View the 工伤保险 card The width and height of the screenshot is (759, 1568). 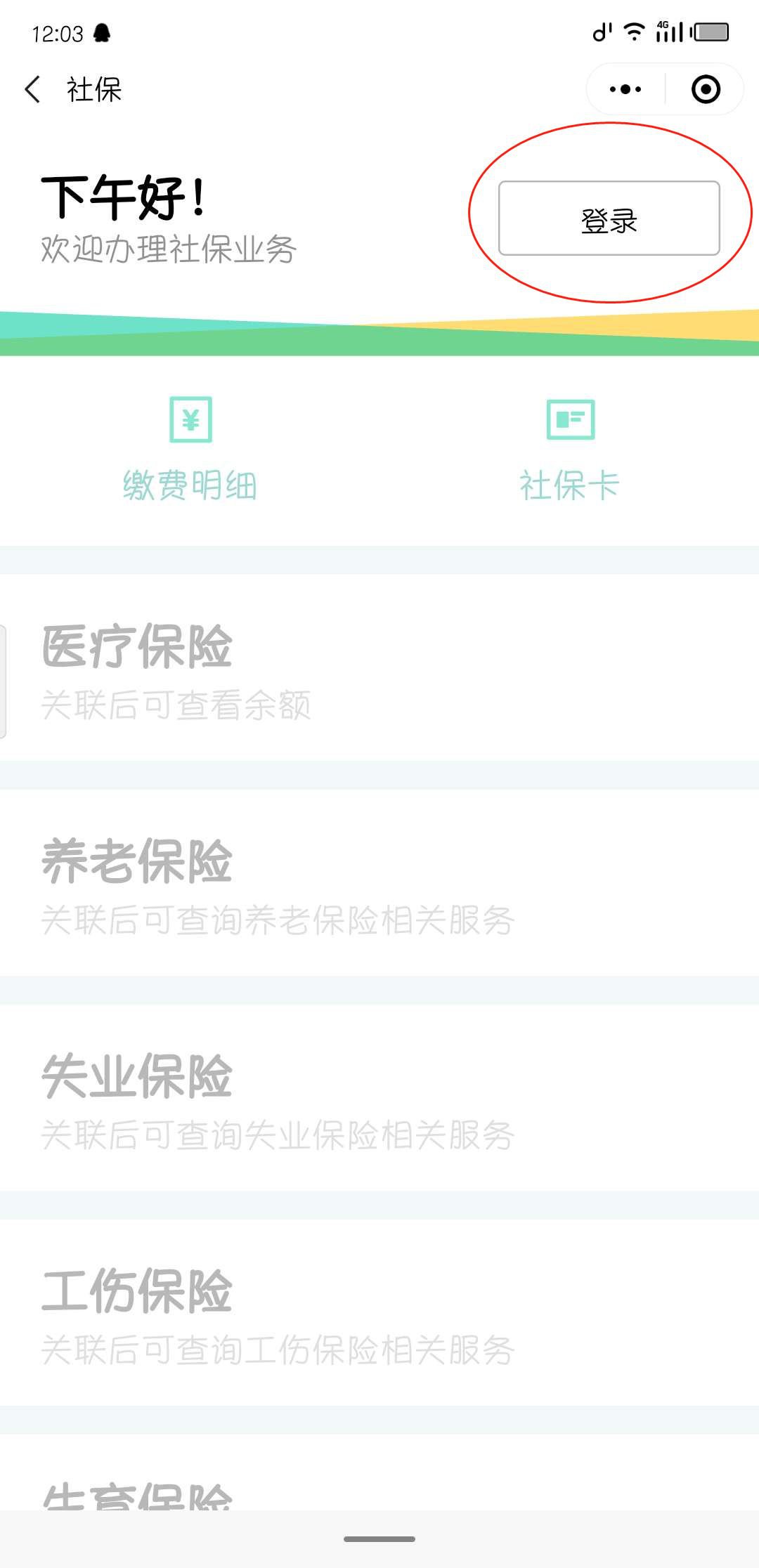click(379, 1312)
